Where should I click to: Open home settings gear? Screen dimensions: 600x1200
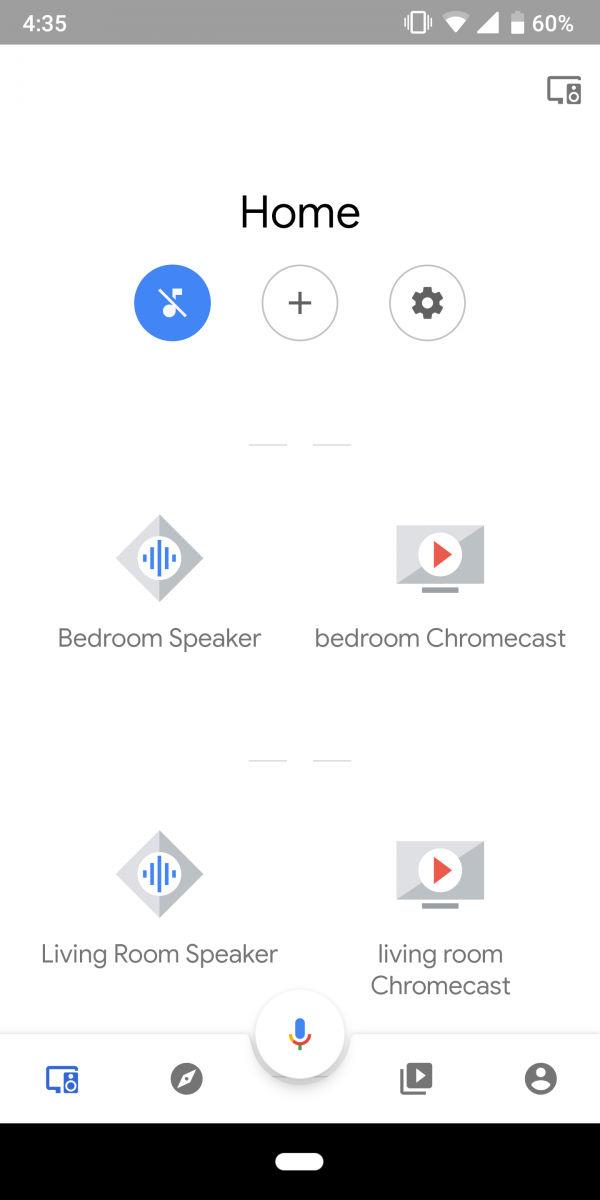(x=427, y=303)
